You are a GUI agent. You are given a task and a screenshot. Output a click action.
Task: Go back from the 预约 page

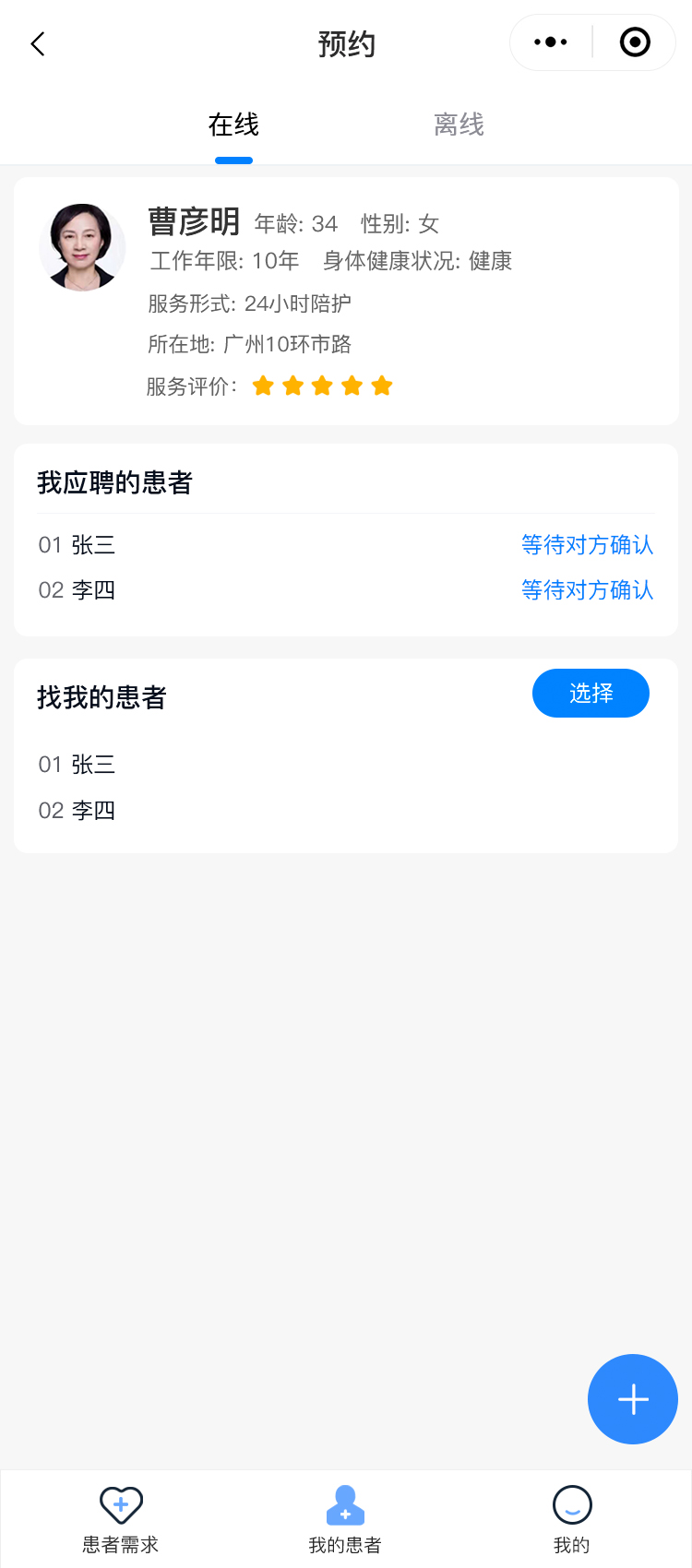38,43
